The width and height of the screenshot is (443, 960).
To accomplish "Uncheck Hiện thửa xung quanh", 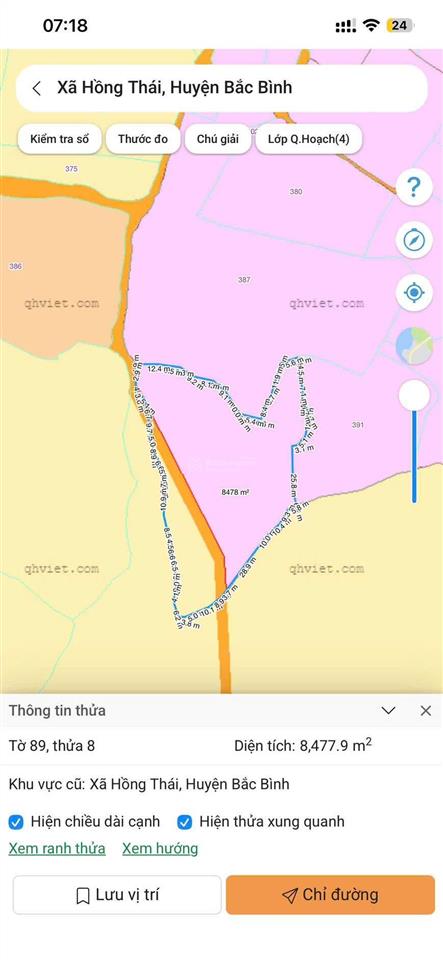I will pos(185,822).
